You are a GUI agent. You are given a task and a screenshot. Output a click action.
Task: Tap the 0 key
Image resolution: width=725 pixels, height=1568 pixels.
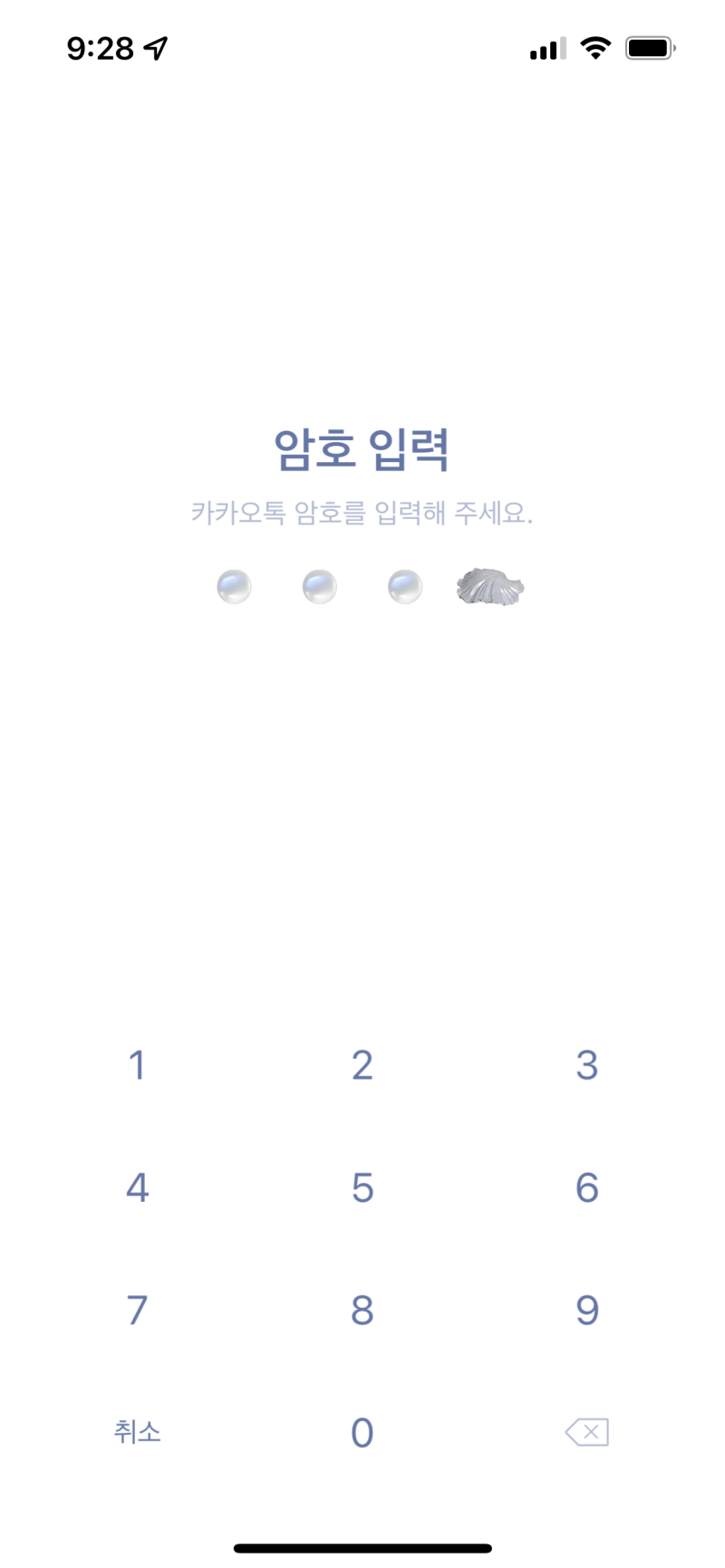[362, 1432]
